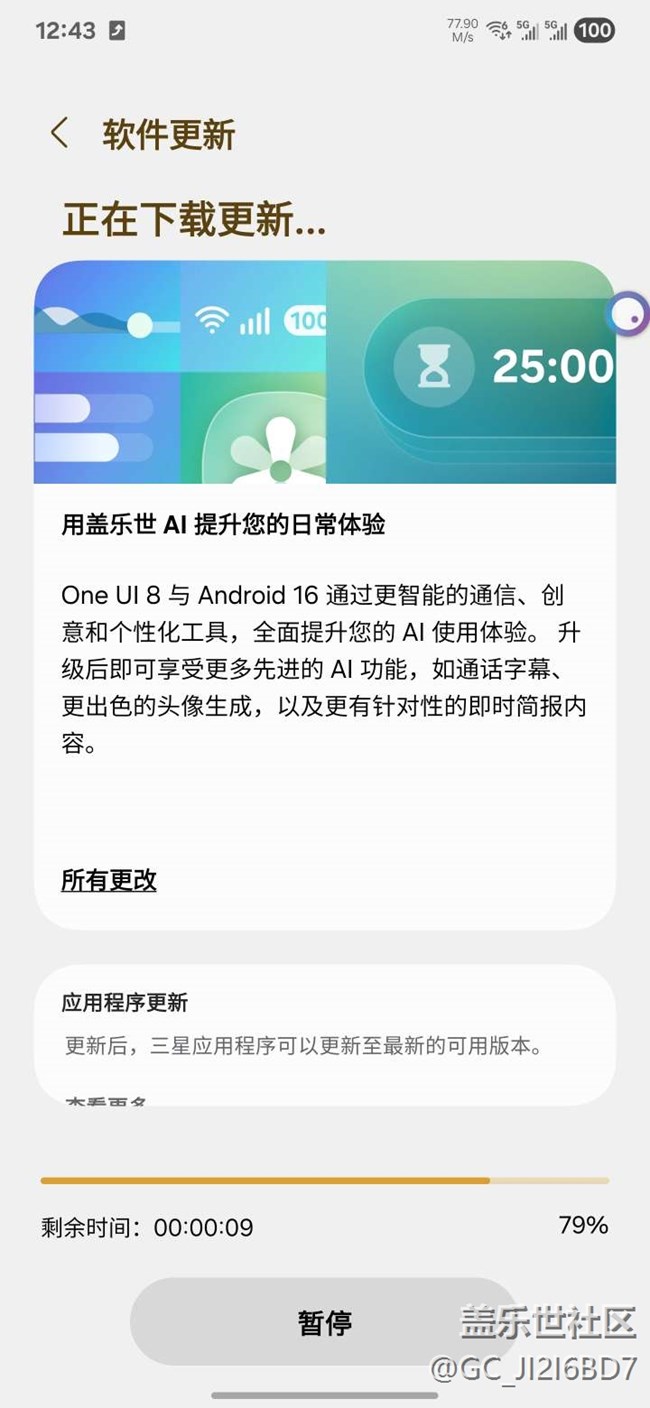This screenshot has height=1408, width=650.
Task: Pause the download with 暂停
Action: click(324, 1322)
